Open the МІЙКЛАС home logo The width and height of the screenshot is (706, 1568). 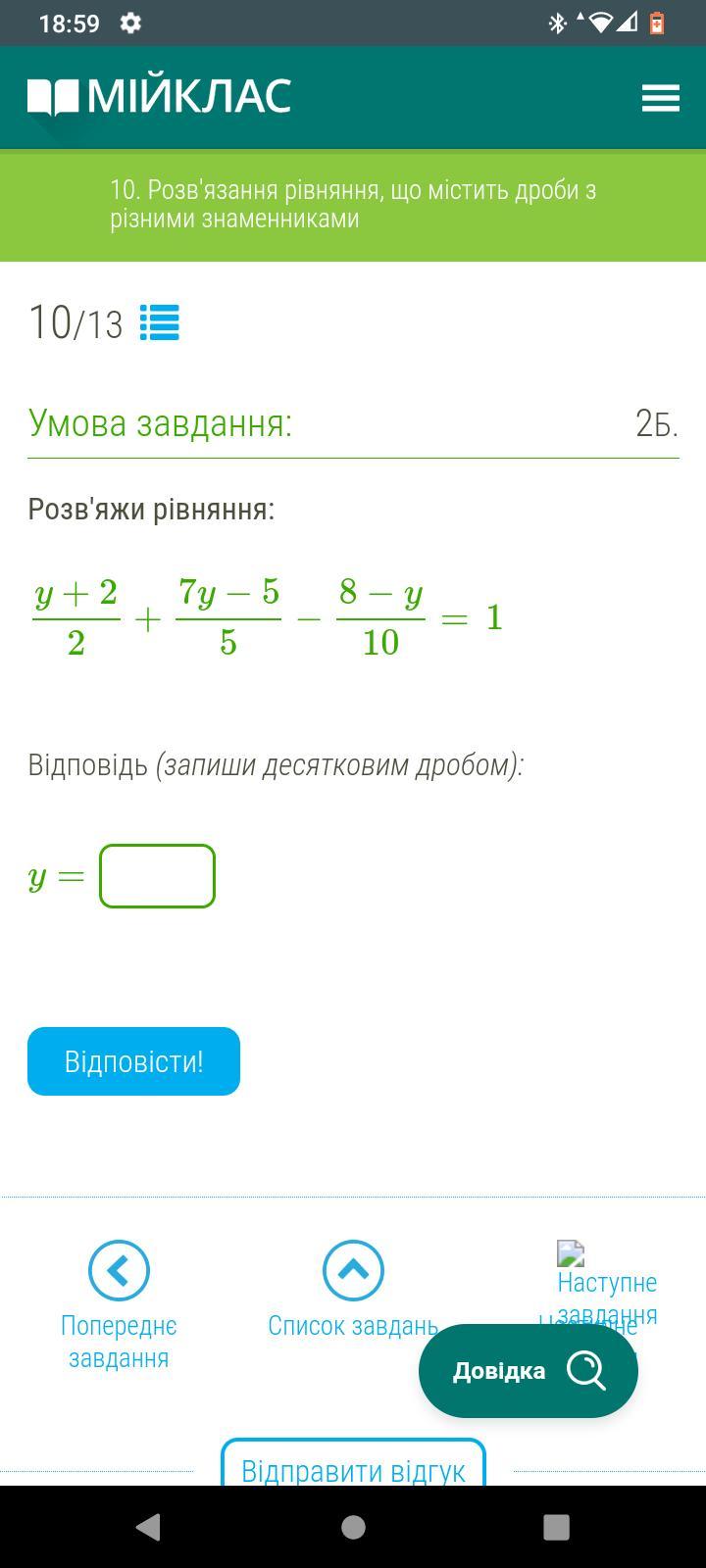click(159, 97)
